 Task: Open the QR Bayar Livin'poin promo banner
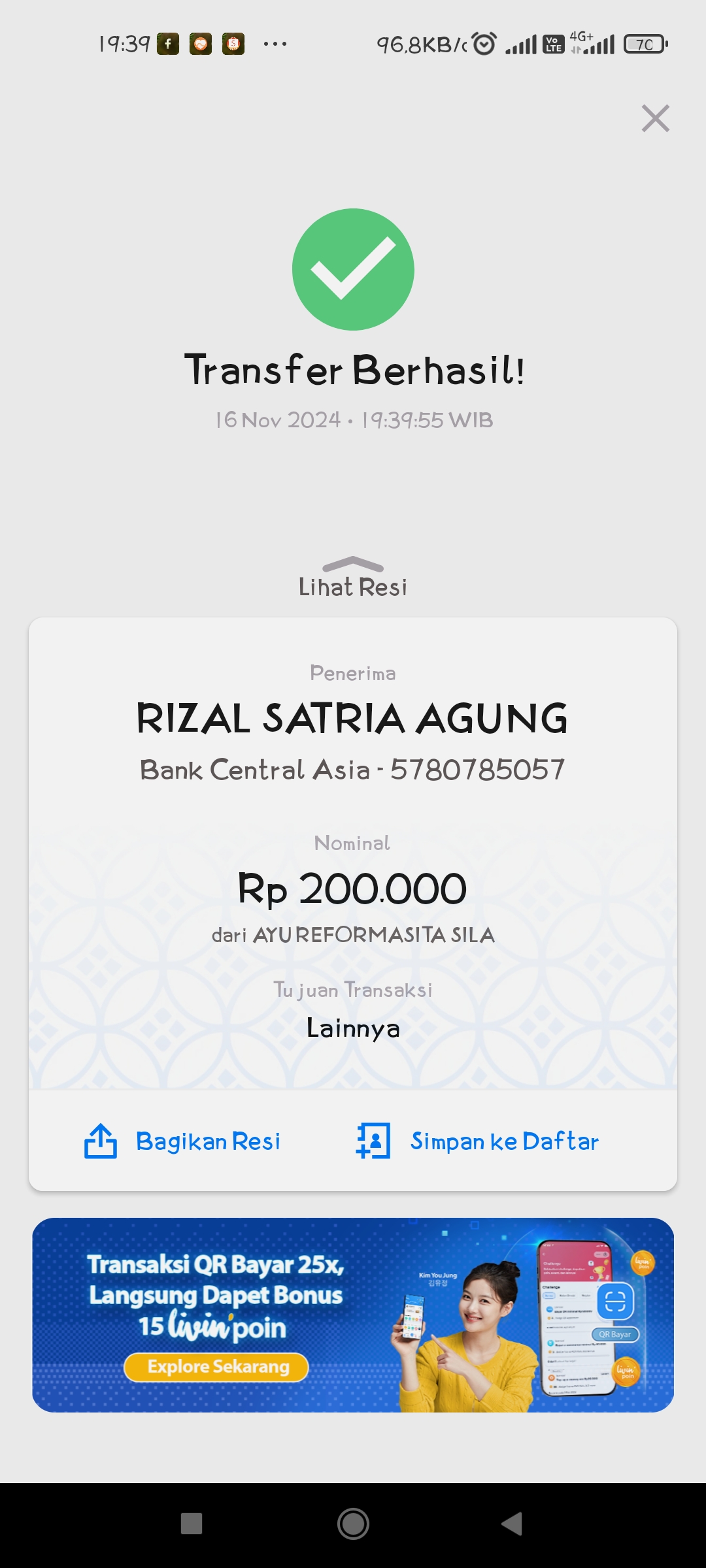coord(353,1315)
